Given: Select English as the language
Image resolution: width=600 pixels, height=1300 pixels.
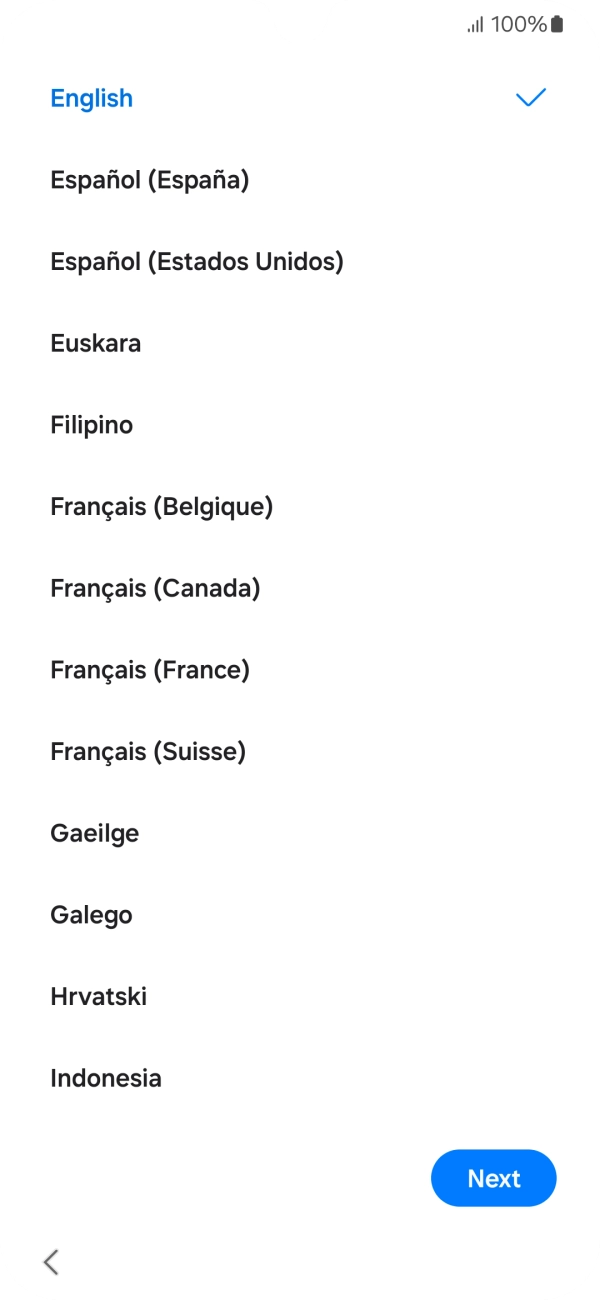Looking at the screenshot, I should point(300,98).
